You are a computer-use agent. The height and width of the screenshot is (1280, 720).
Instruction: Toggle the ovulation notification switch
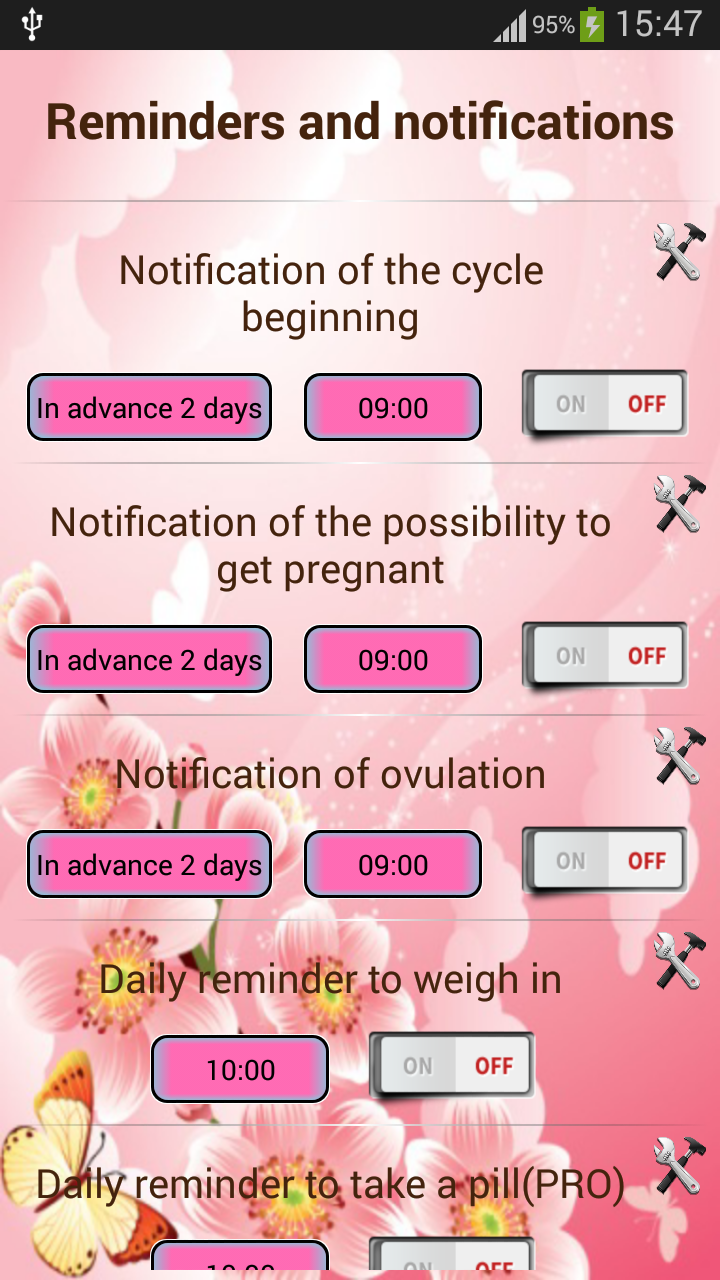pos(604,860)
